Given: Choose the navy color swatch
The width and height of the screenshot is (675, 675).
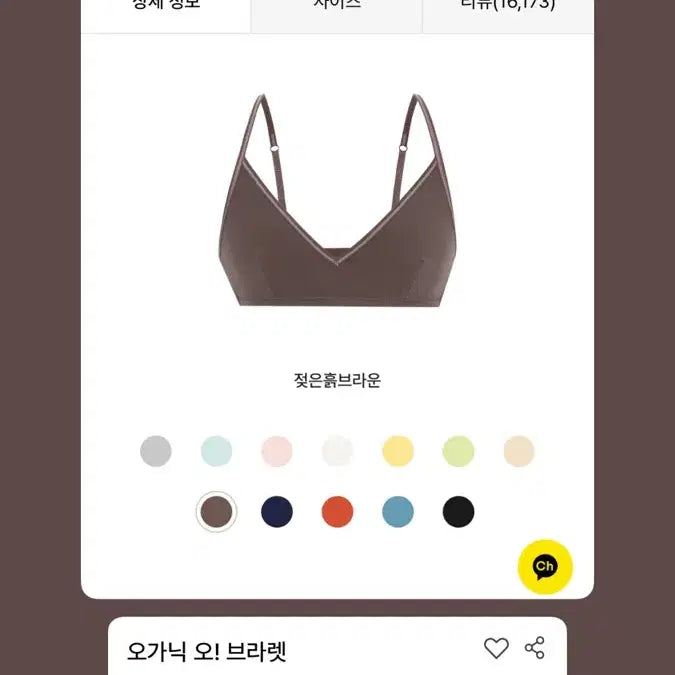Looking at the screenshot, I should coord(277,512).
